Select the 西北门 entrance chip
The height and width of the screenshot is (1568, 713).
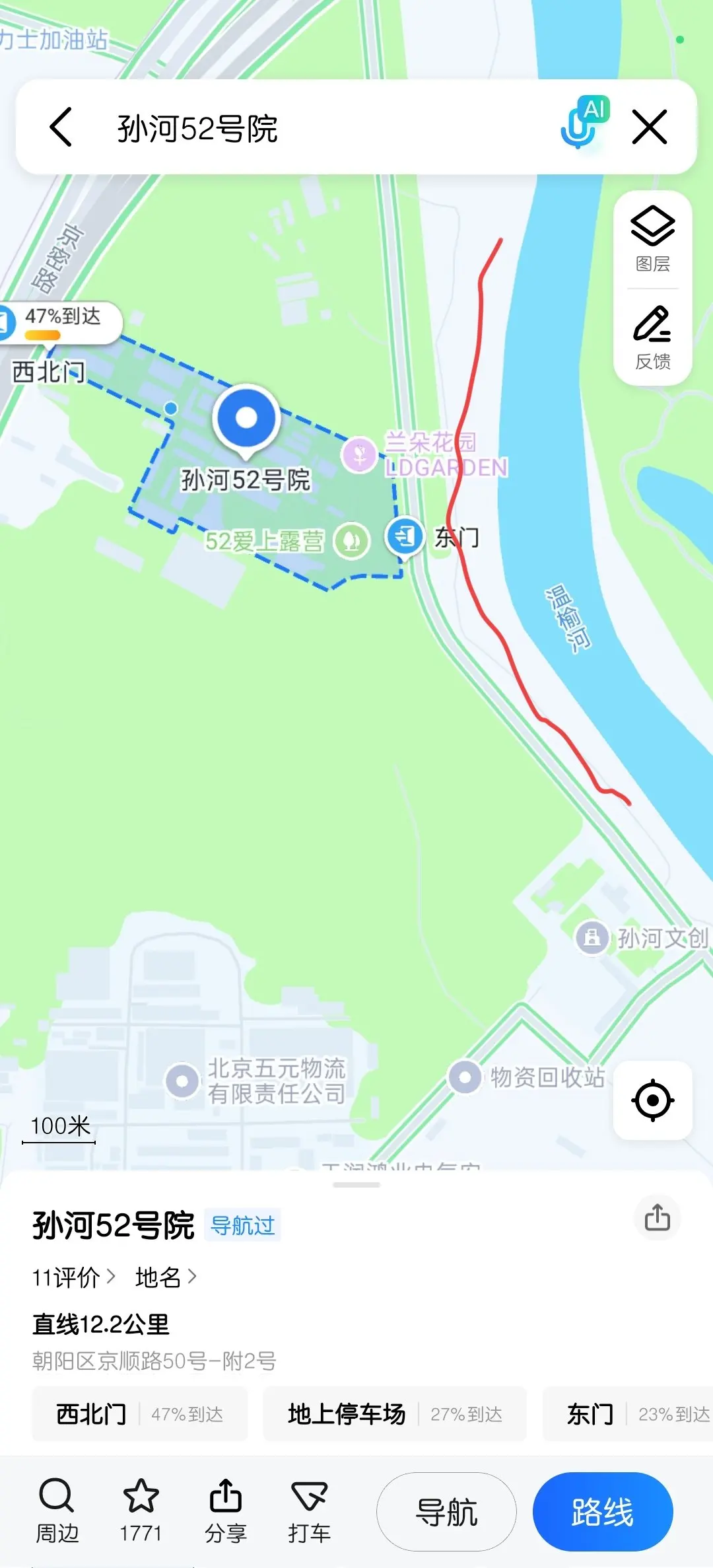tap(140, 1414)
